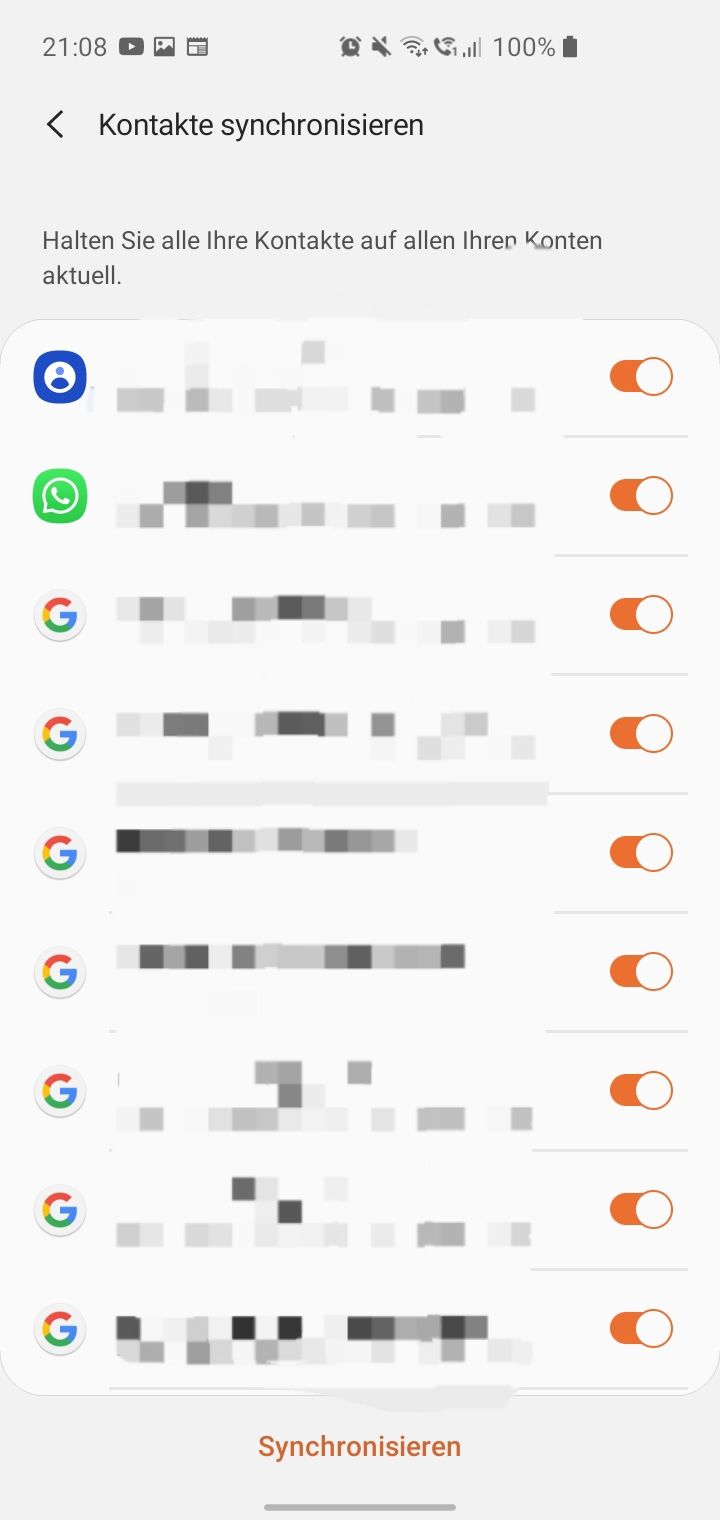
Task: Disable contact sync for the Samsung account
Action: [x=641, y=377]
